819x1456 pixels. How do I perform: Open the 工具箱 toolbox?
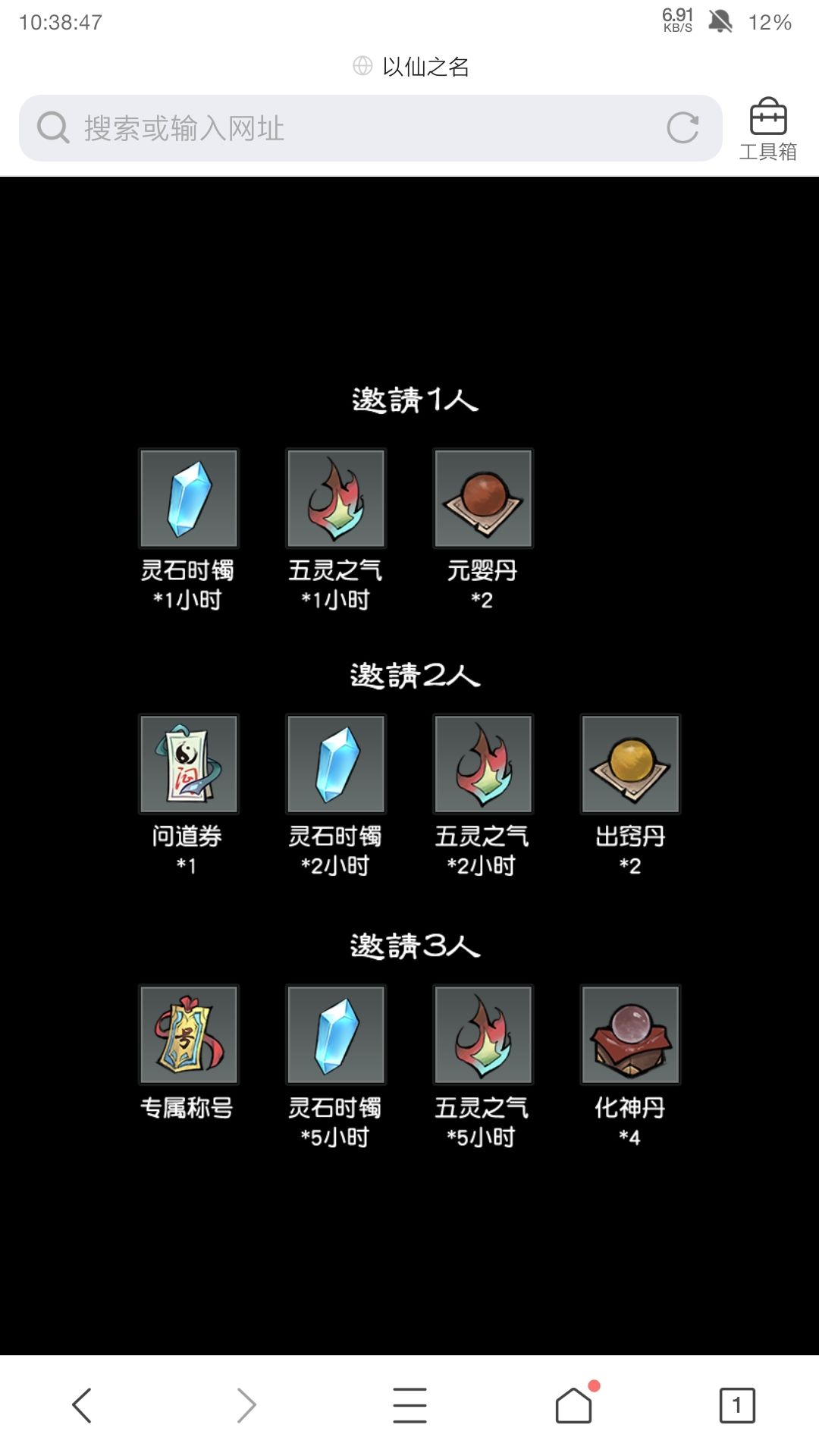[x=768, y=129]
